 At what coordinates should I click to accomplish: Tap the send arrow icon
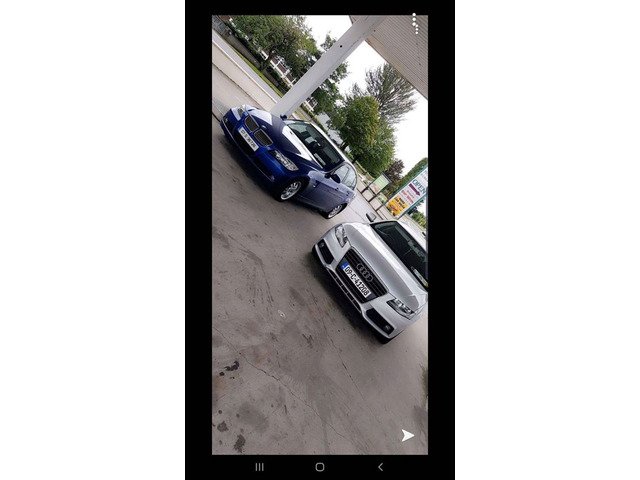point(408,435)
